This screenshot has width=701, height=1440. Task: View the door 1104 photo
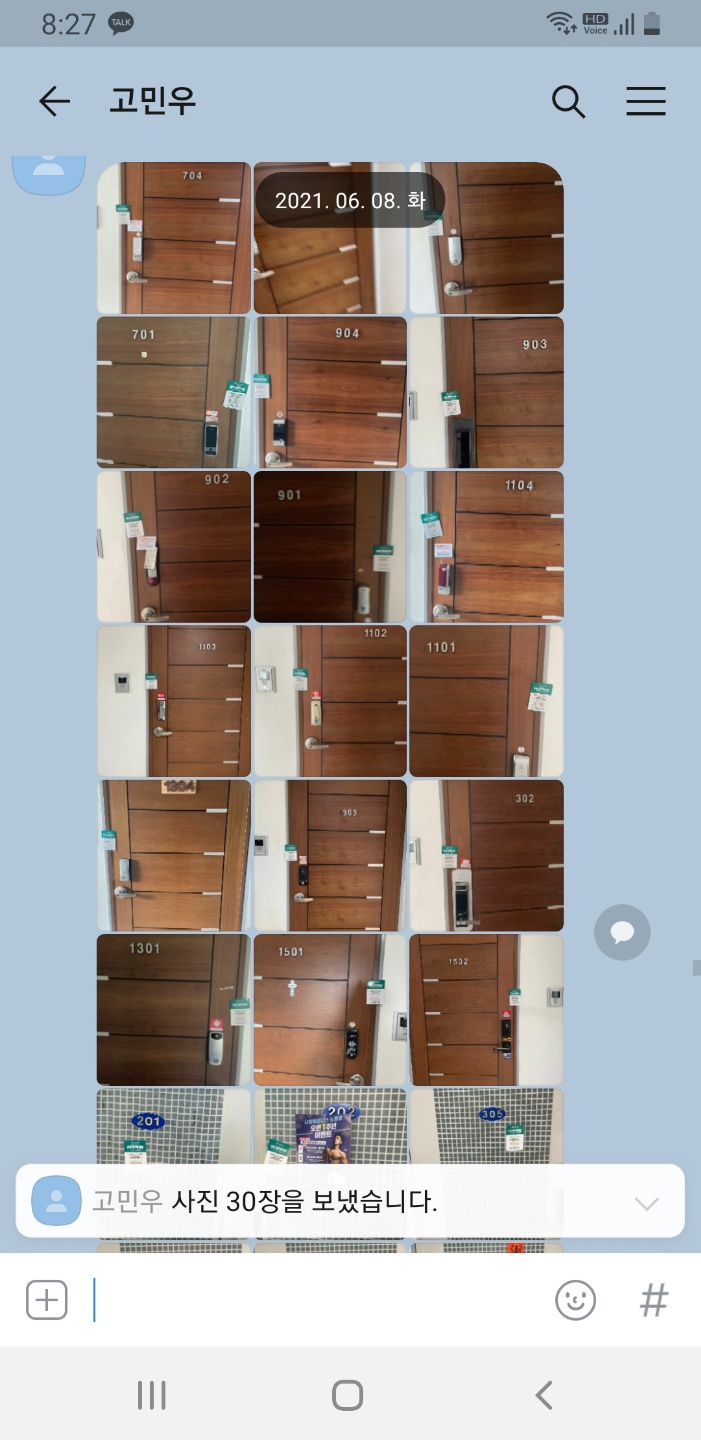pos(486,547)
